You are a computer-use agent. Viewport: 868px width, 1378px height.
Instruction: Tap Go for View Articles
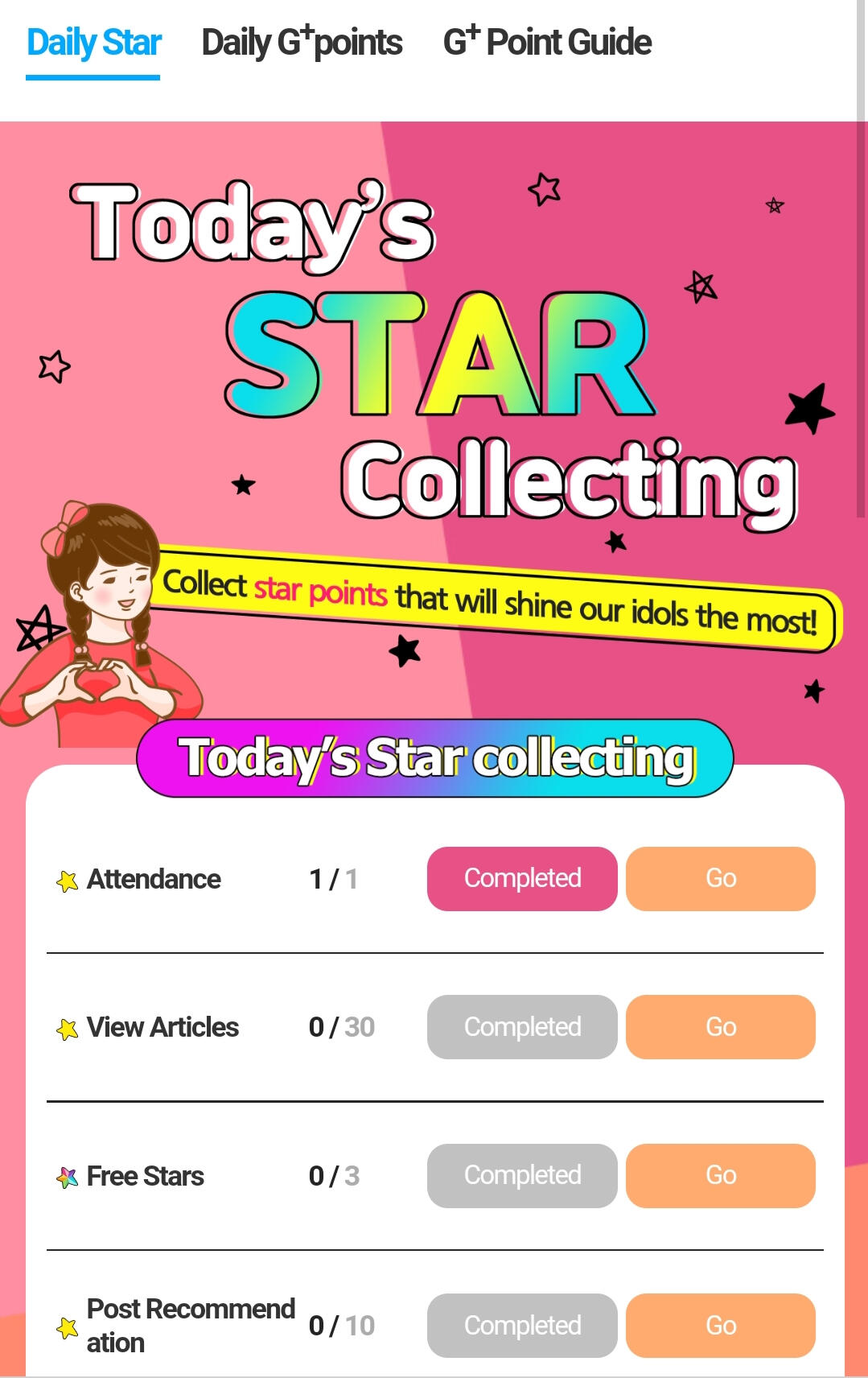click(720, 1027)
